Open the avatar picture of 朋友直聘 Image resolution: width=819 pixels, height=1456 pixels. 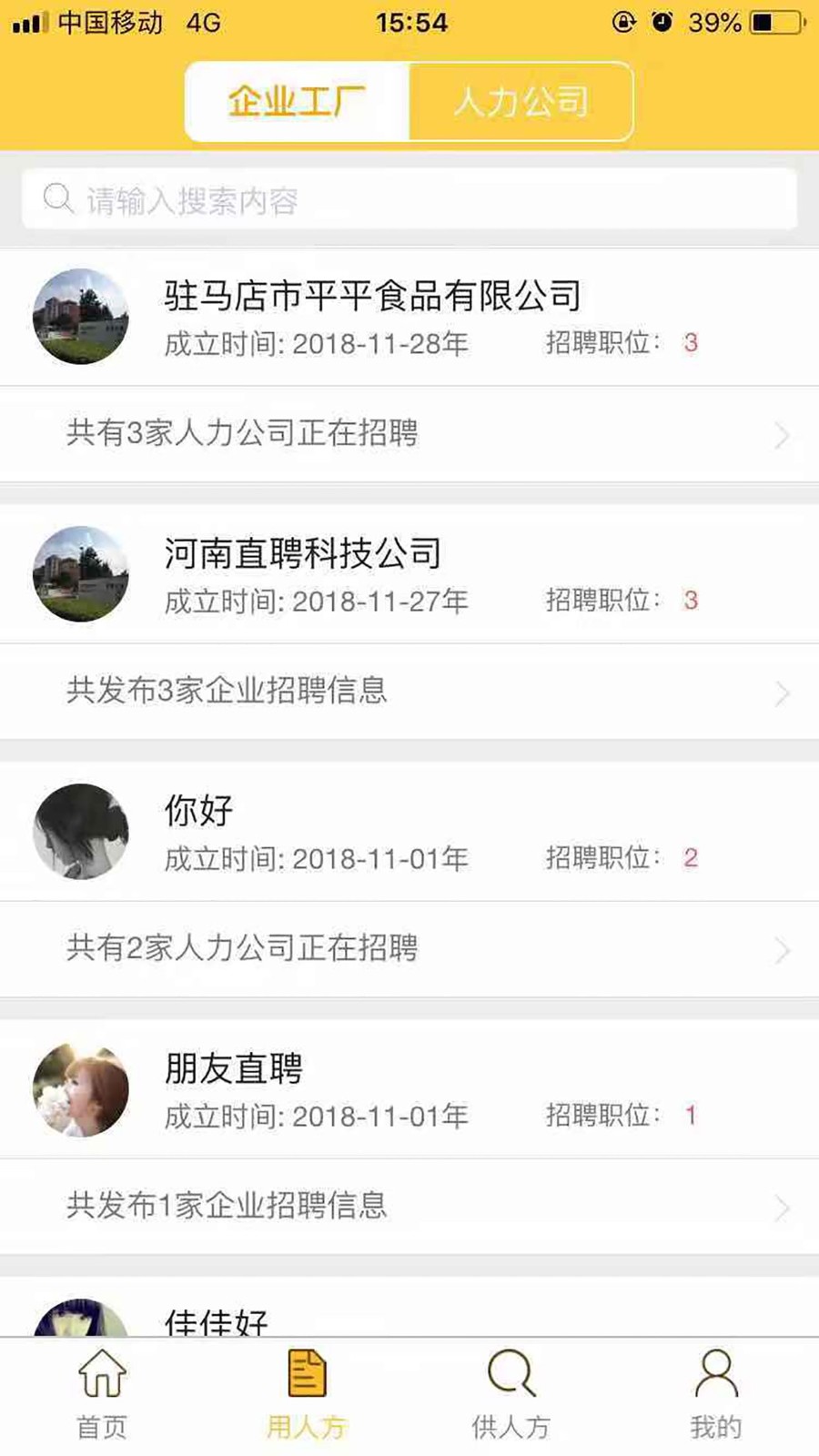[80, 1088]
